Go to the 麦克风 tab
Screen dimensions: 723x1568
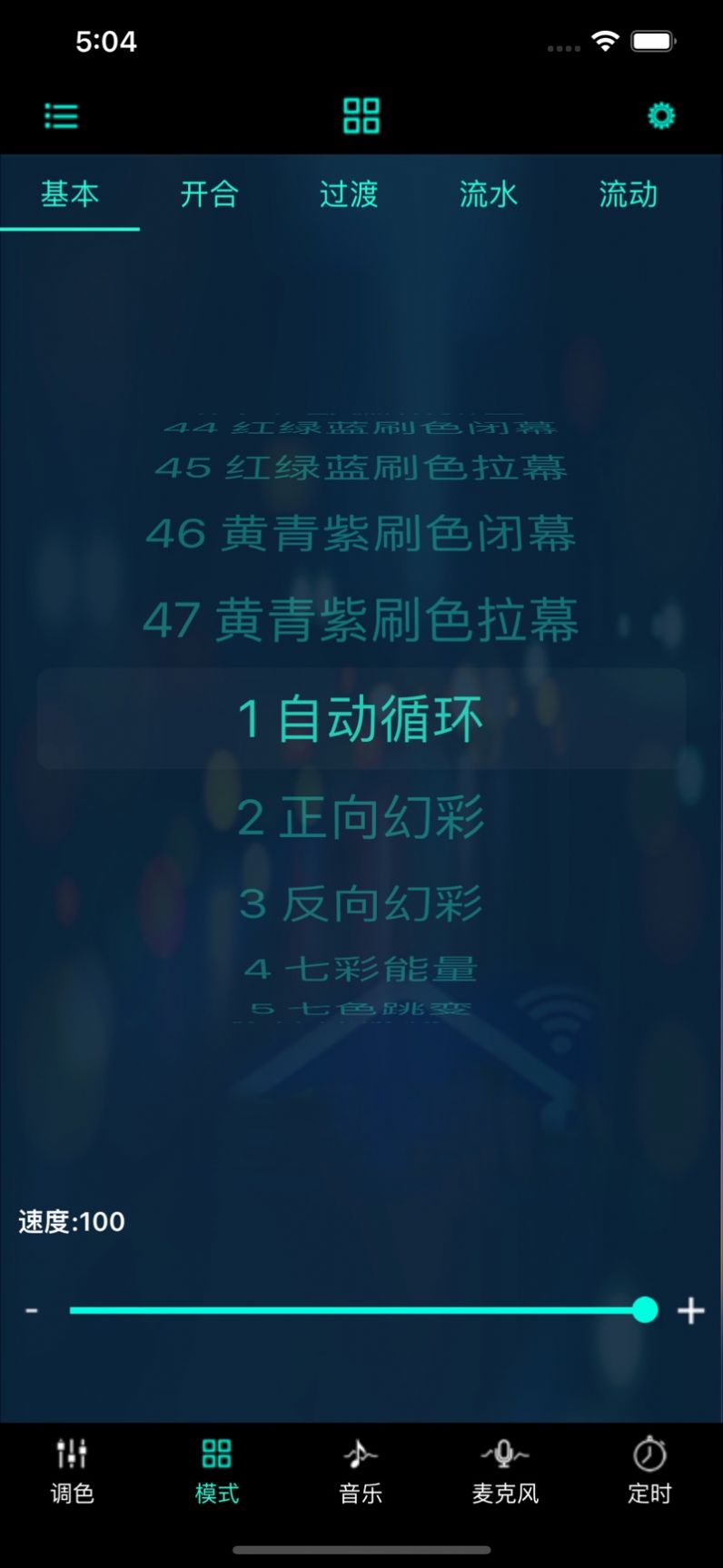point(505,1471)
